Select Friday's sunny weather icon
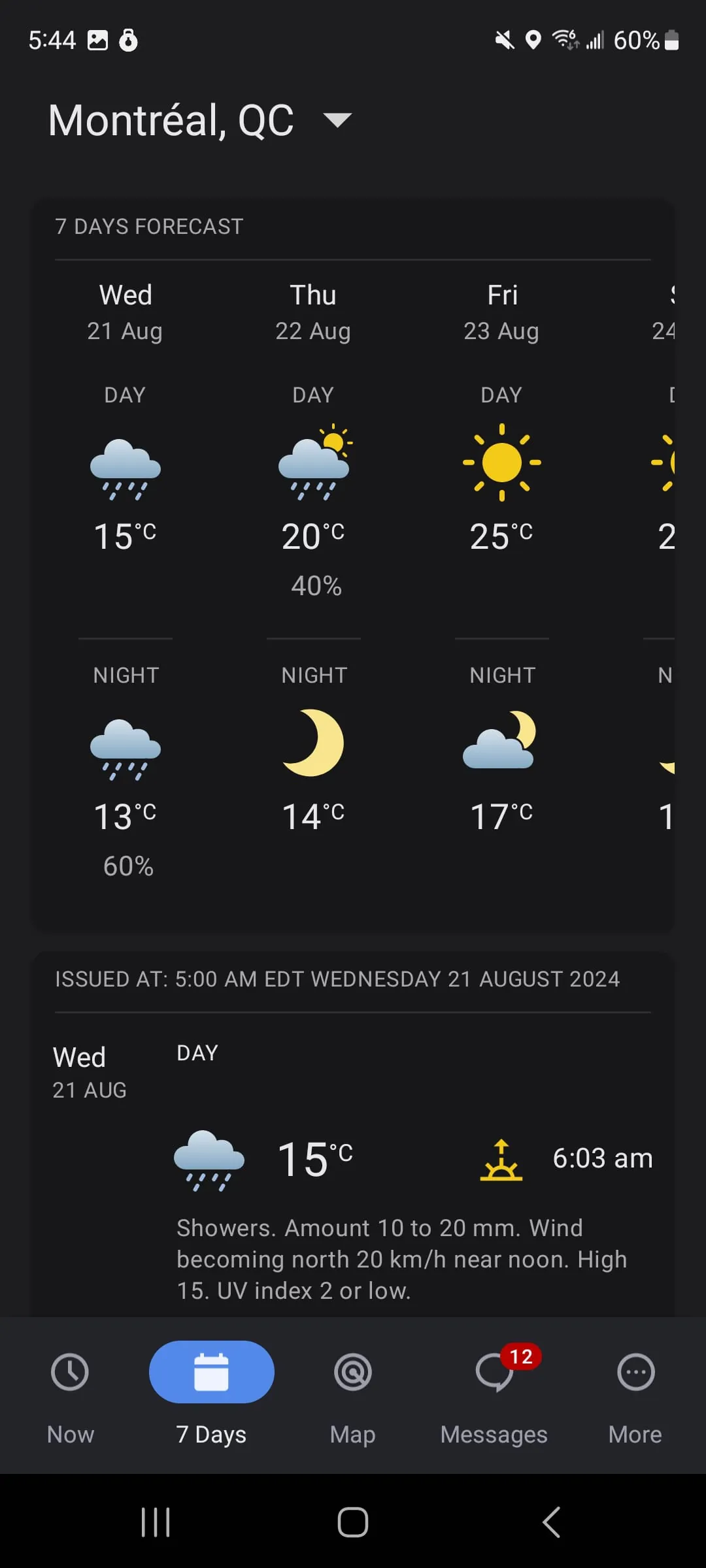706x1568 pixels. [x=501, y=462]
